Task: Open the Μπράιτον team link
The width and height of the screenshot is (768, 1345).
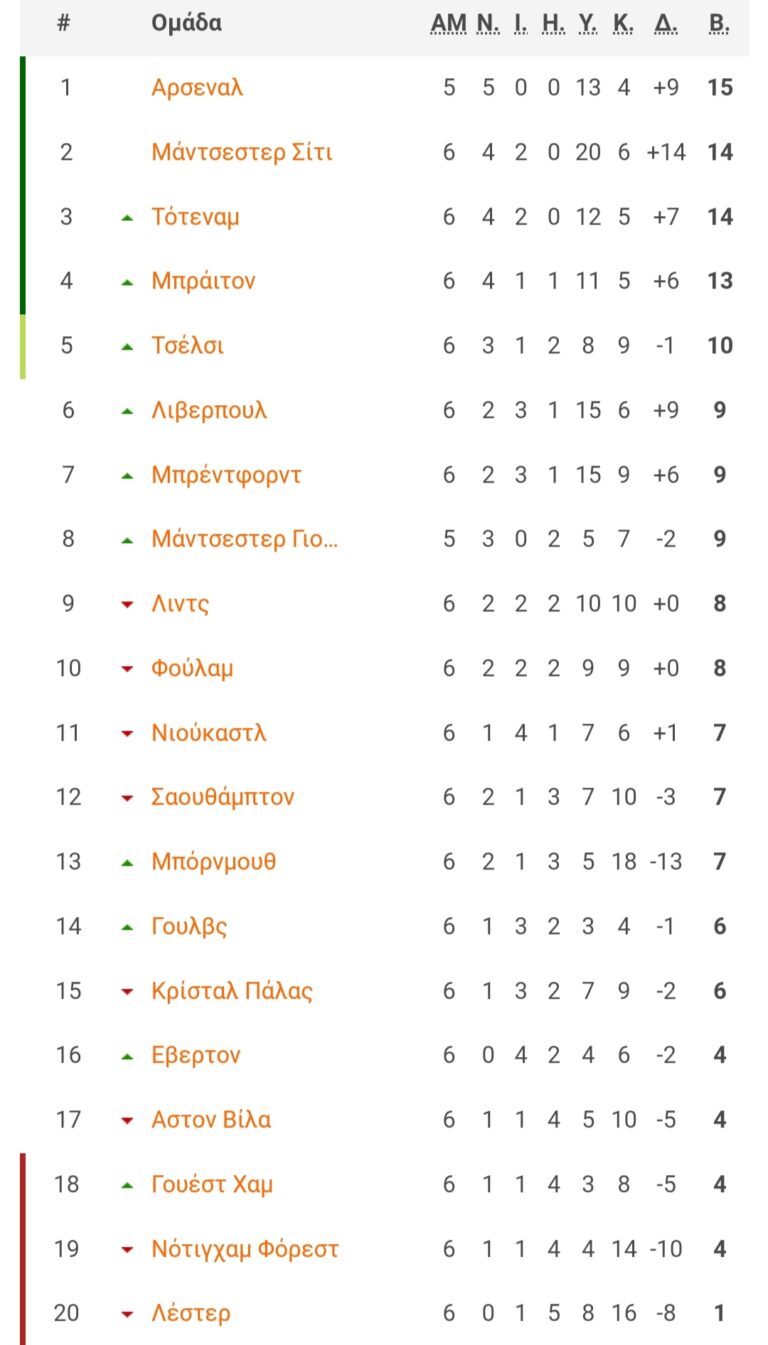Action: [203, 281]
